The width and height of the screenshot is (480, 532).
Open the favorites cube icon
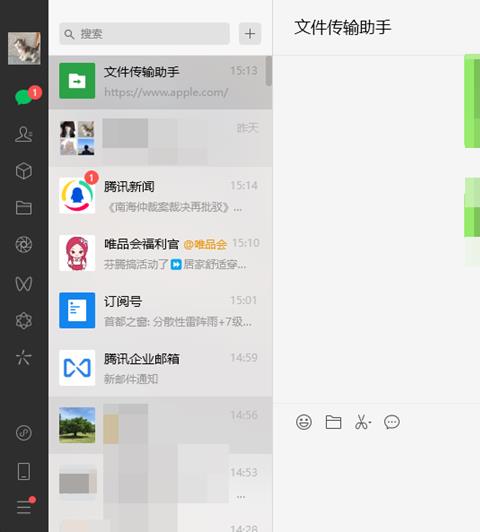24,170
